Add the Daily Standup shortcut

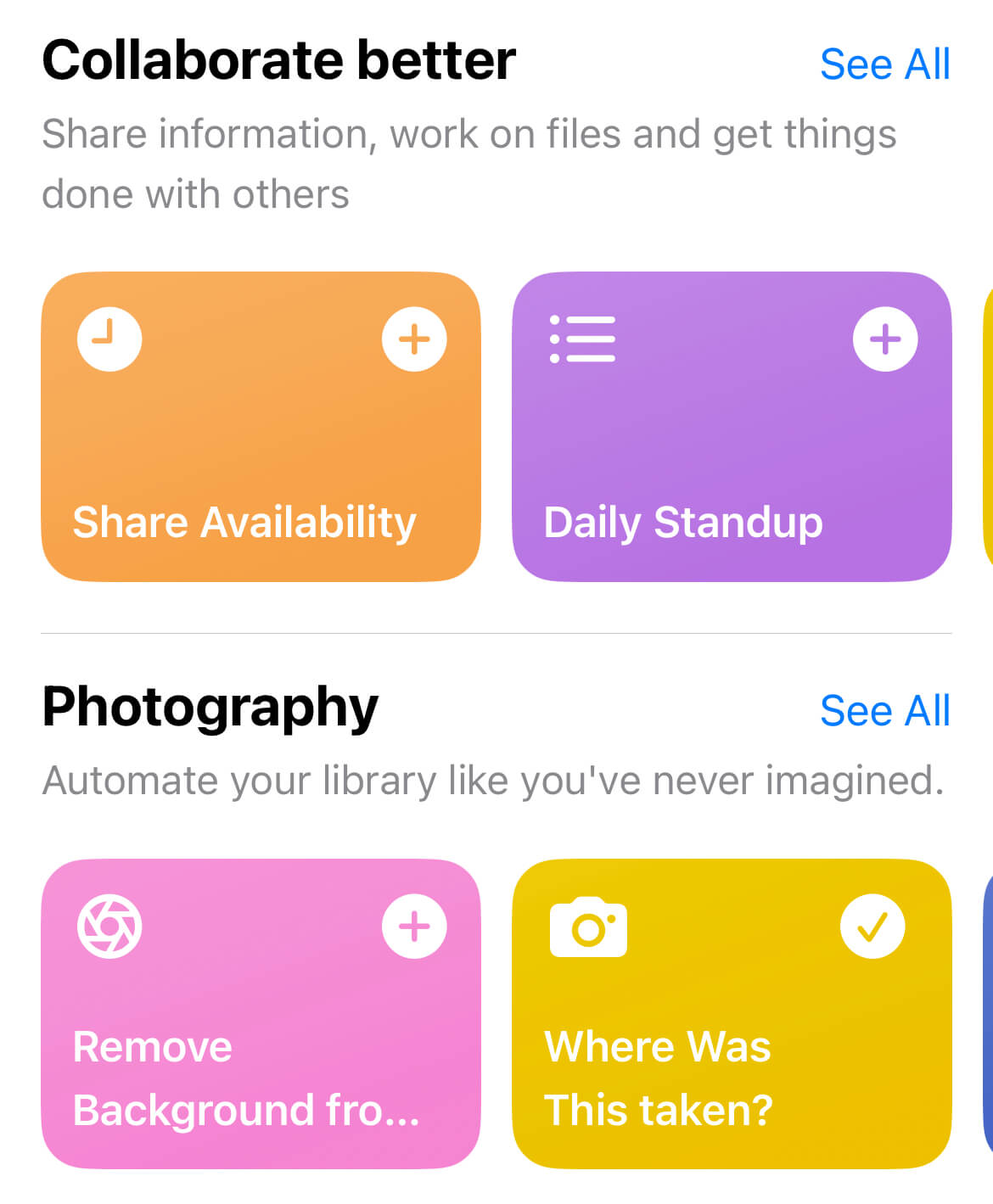(884, 339)
